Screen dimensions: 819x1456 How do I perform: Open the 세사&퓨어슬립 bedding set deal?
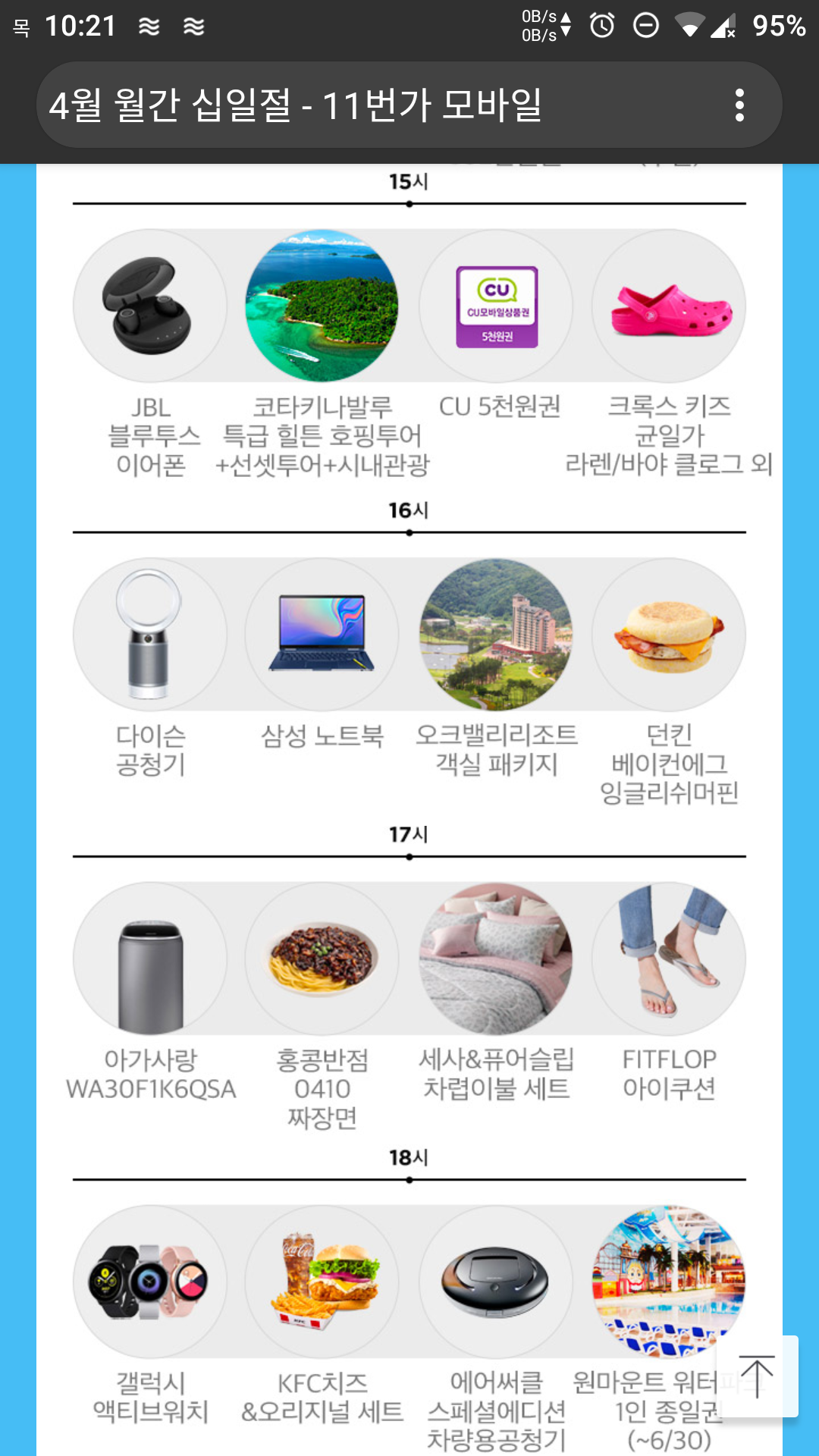pos(497,959)
